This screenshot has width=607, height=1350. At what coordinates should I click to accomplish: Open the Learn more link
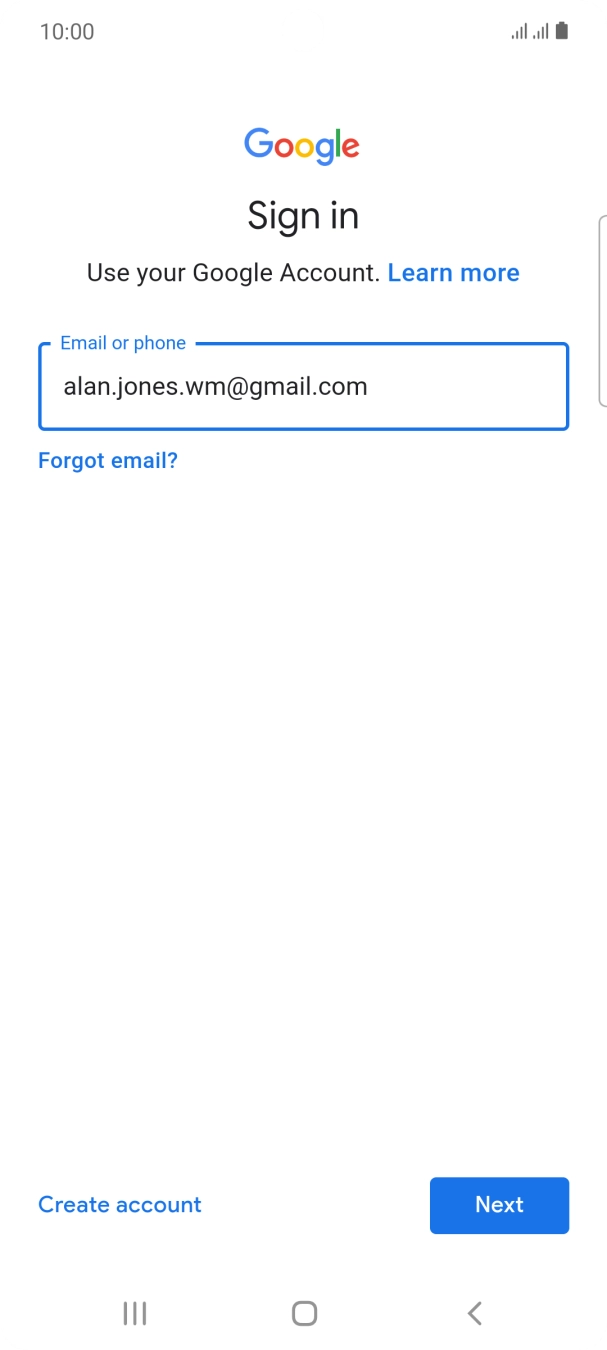[x=454, y=273]
